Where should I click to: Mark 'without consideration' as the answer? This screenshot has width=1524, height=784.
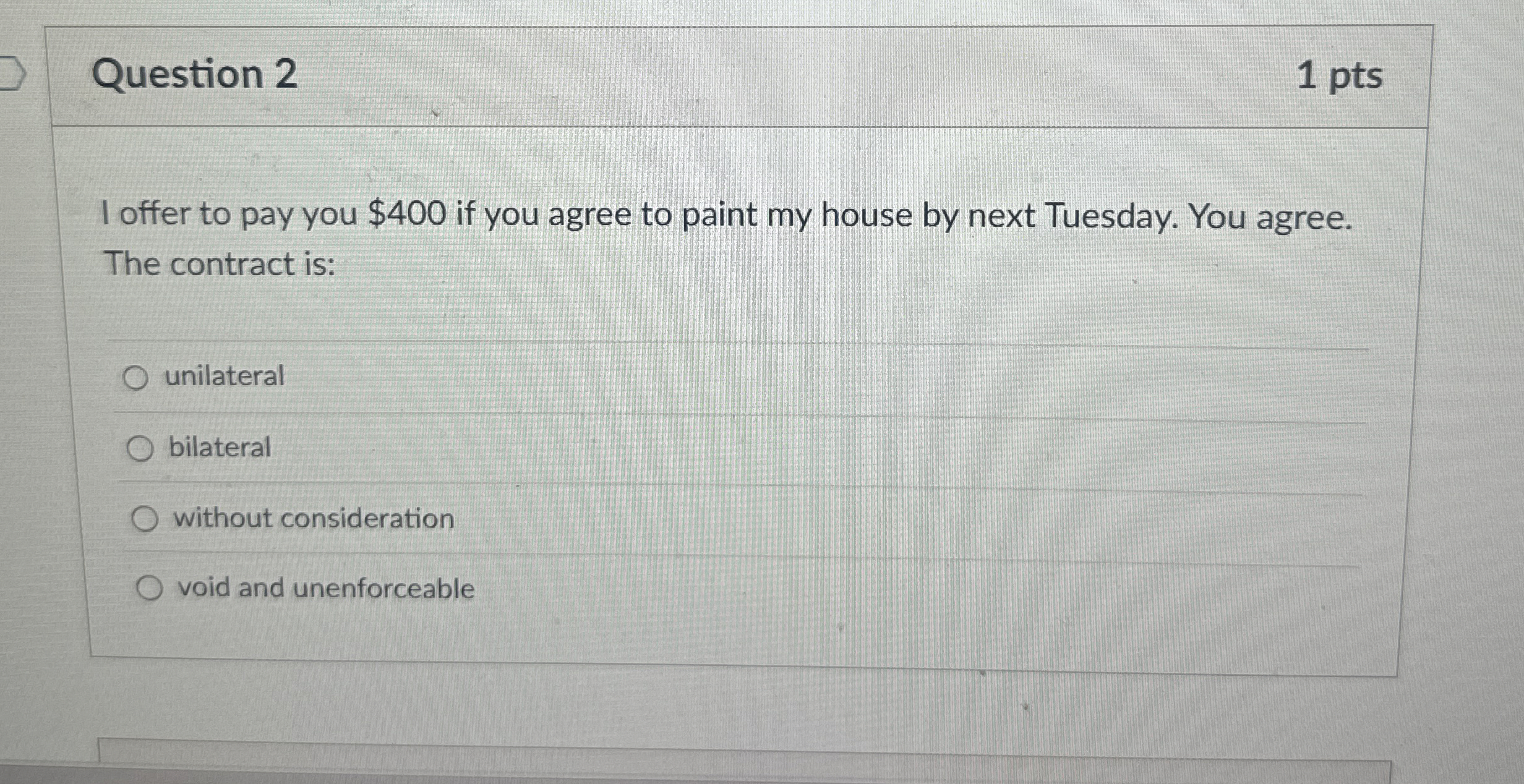145,519
